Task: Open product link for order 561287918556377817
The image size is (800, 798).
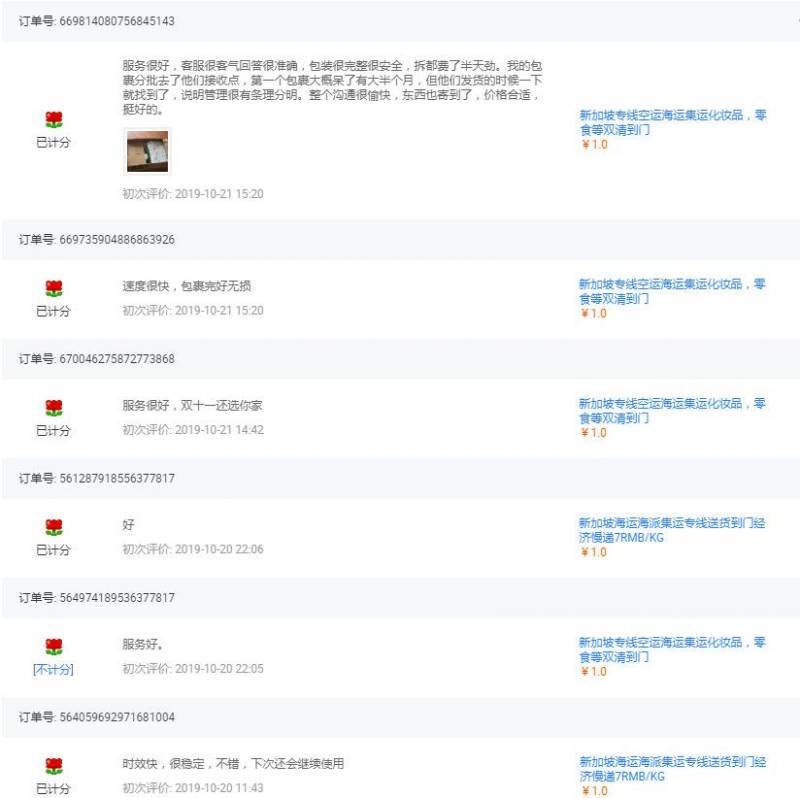Action: 672,530
